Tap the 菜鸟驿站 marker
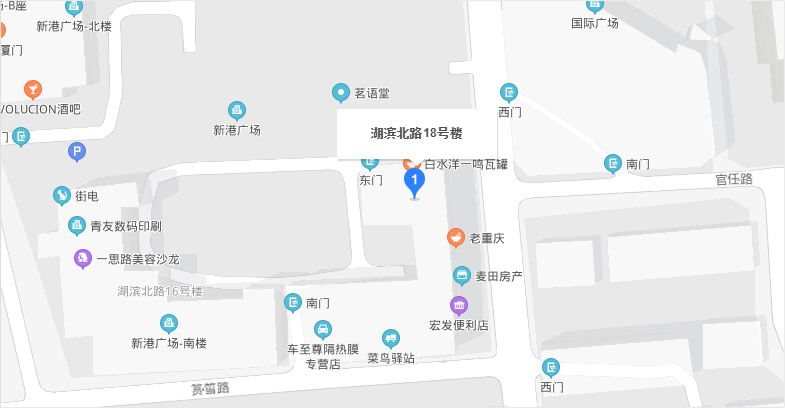The image size is (785, 408). coord(390,338)
